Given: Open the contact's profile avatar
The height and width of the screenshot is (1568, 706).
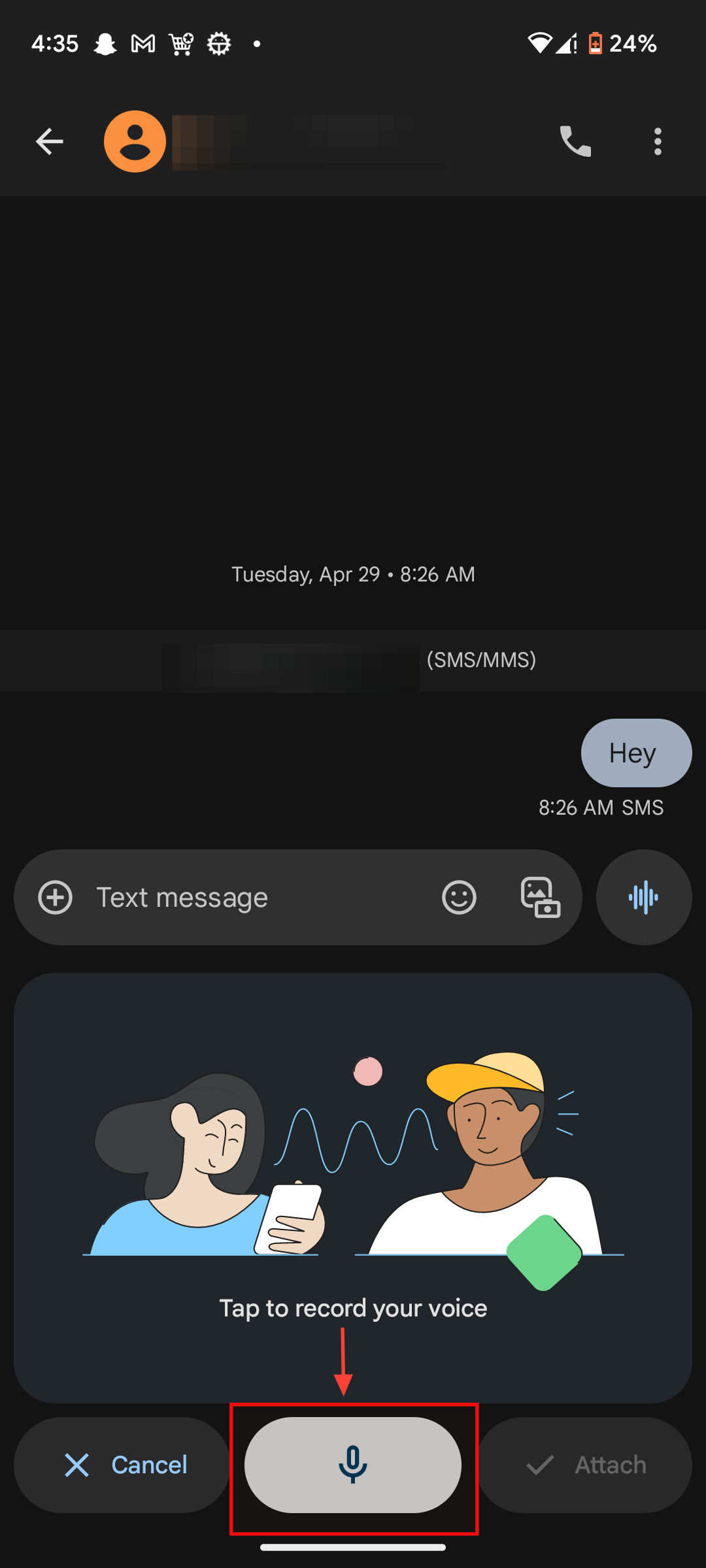Looking at the screenshot, I should coord(135,141).
